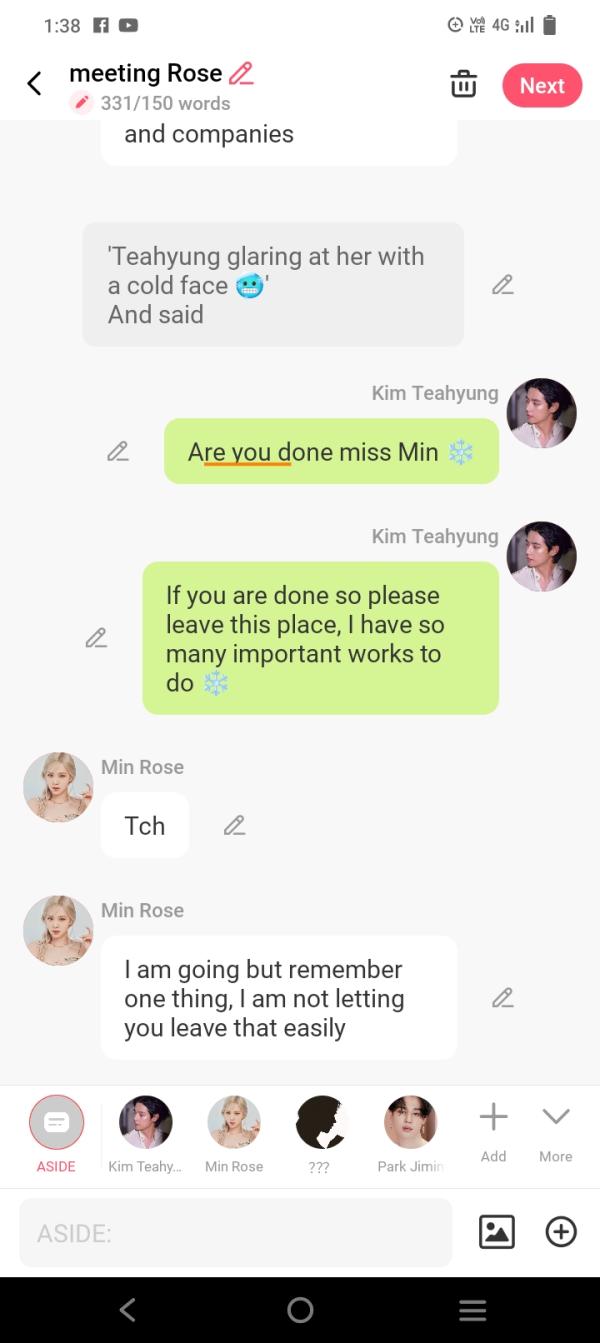Open the circled plus attachment menu

click(x=561, y=1232)
